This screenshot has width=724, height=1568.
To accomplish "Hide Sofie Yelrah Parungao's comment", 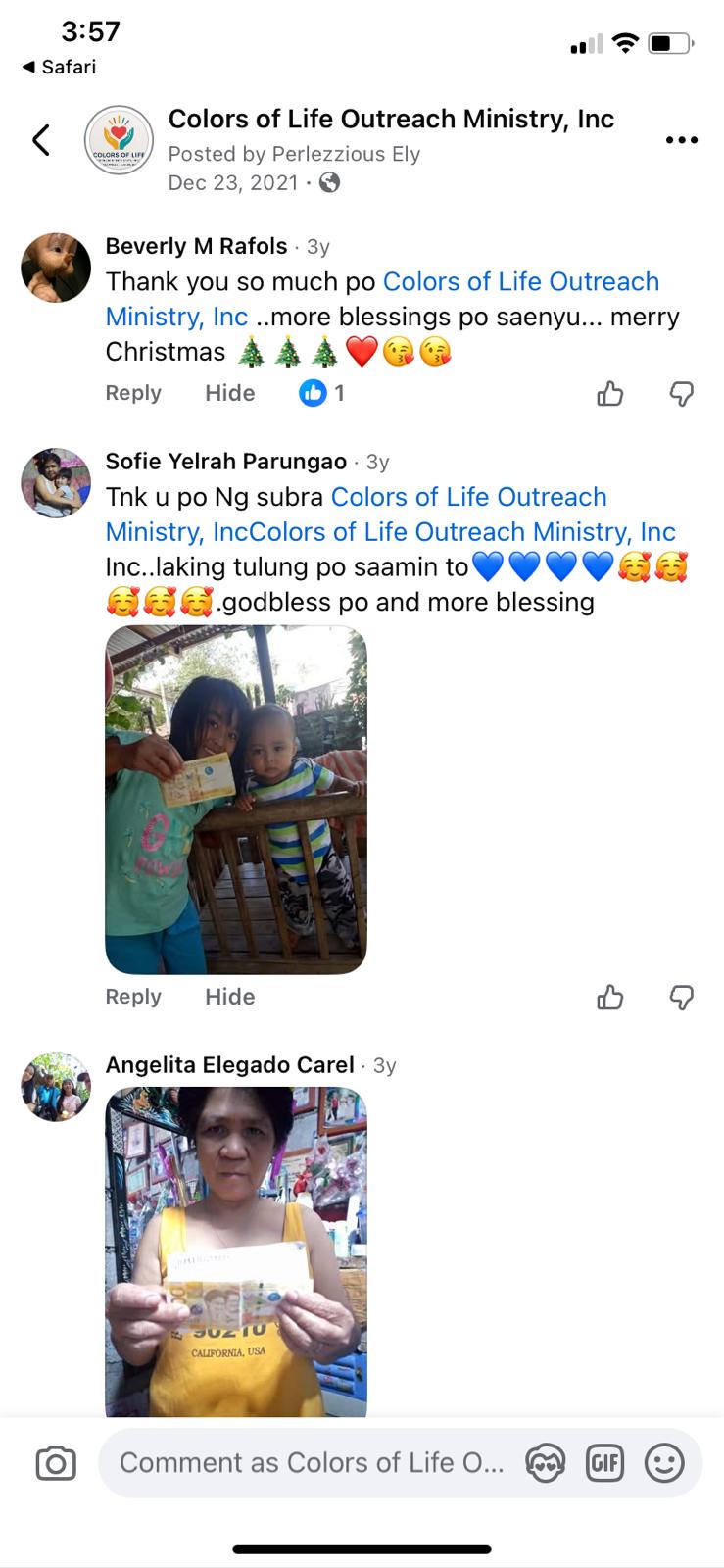I will 229,997.
